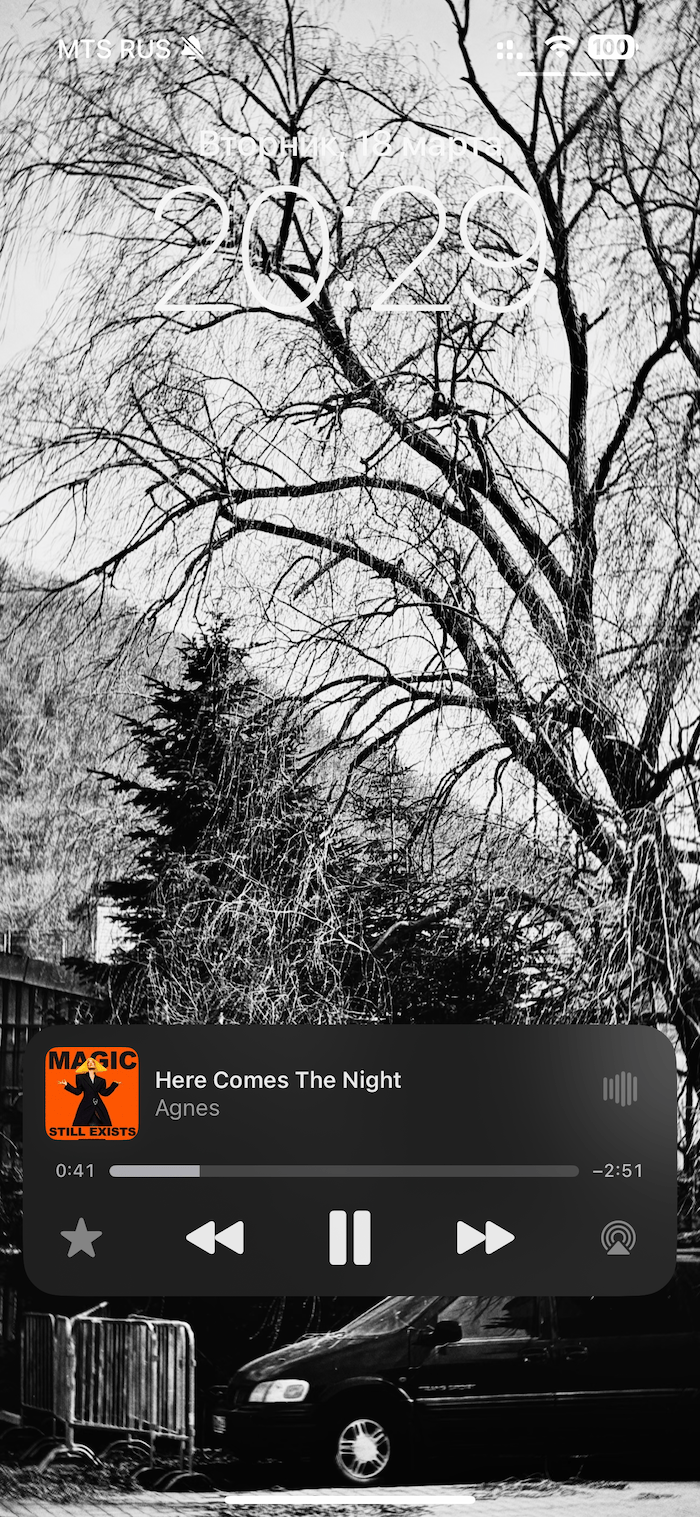Pause the song Here Comes The Night
700x1517 pixels.
tap(350, 1238)
